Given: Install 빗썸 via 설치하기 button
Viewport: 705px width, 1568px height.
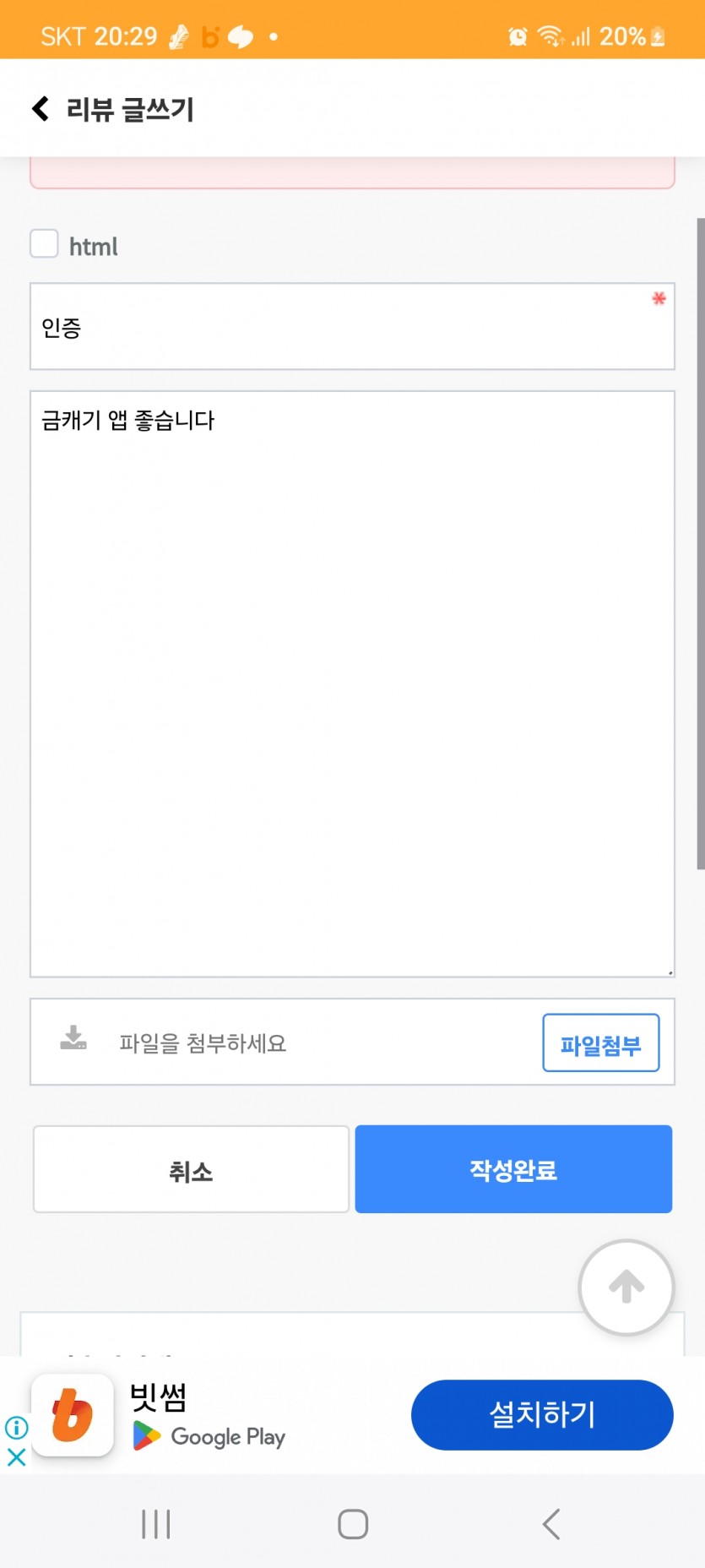Looking at the screenshot, I should click(x=542, y=1415).
